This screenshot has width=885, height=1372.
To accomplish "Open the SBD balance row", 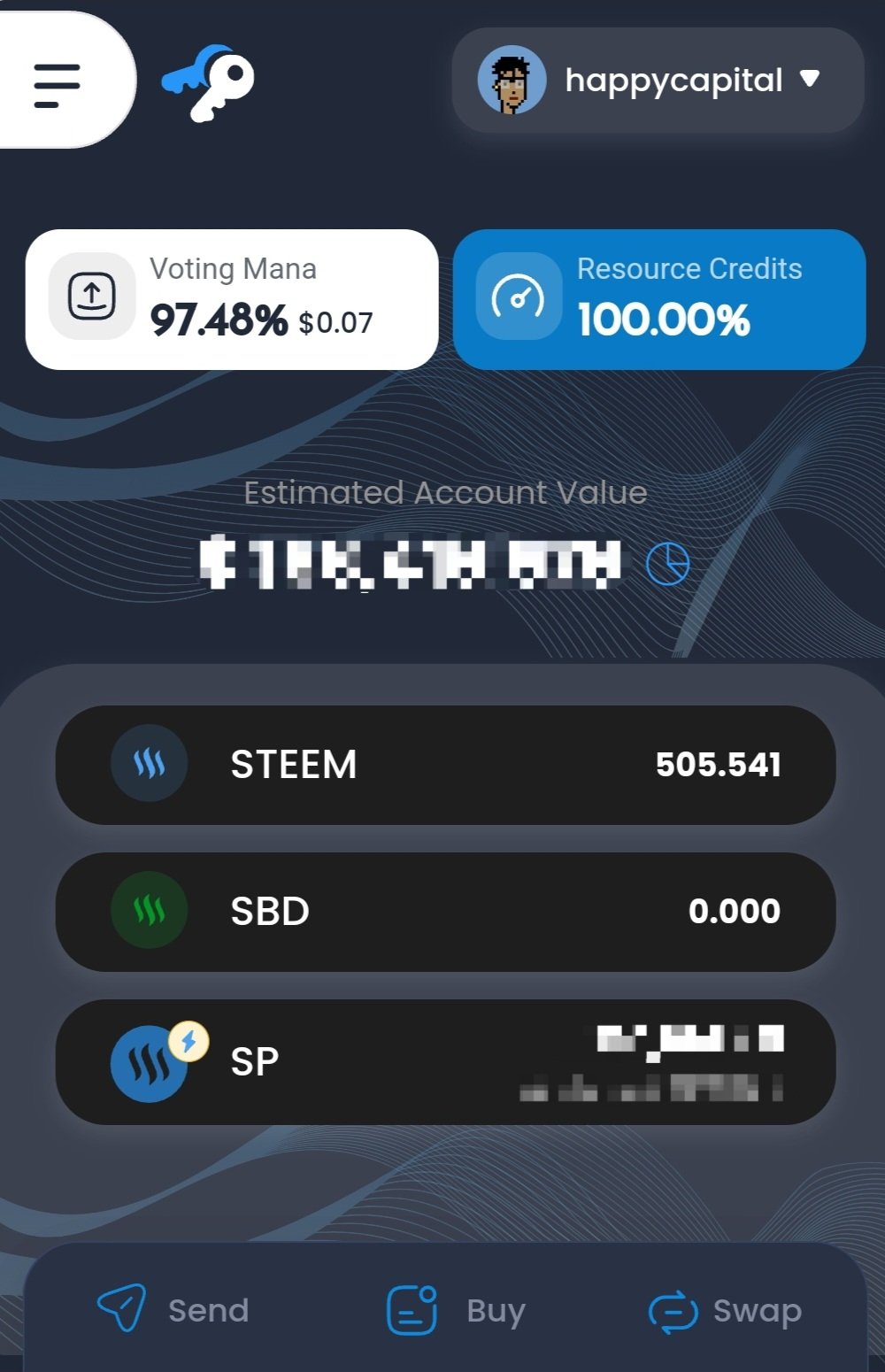I will pyautogui.click(x=445, y=912).
